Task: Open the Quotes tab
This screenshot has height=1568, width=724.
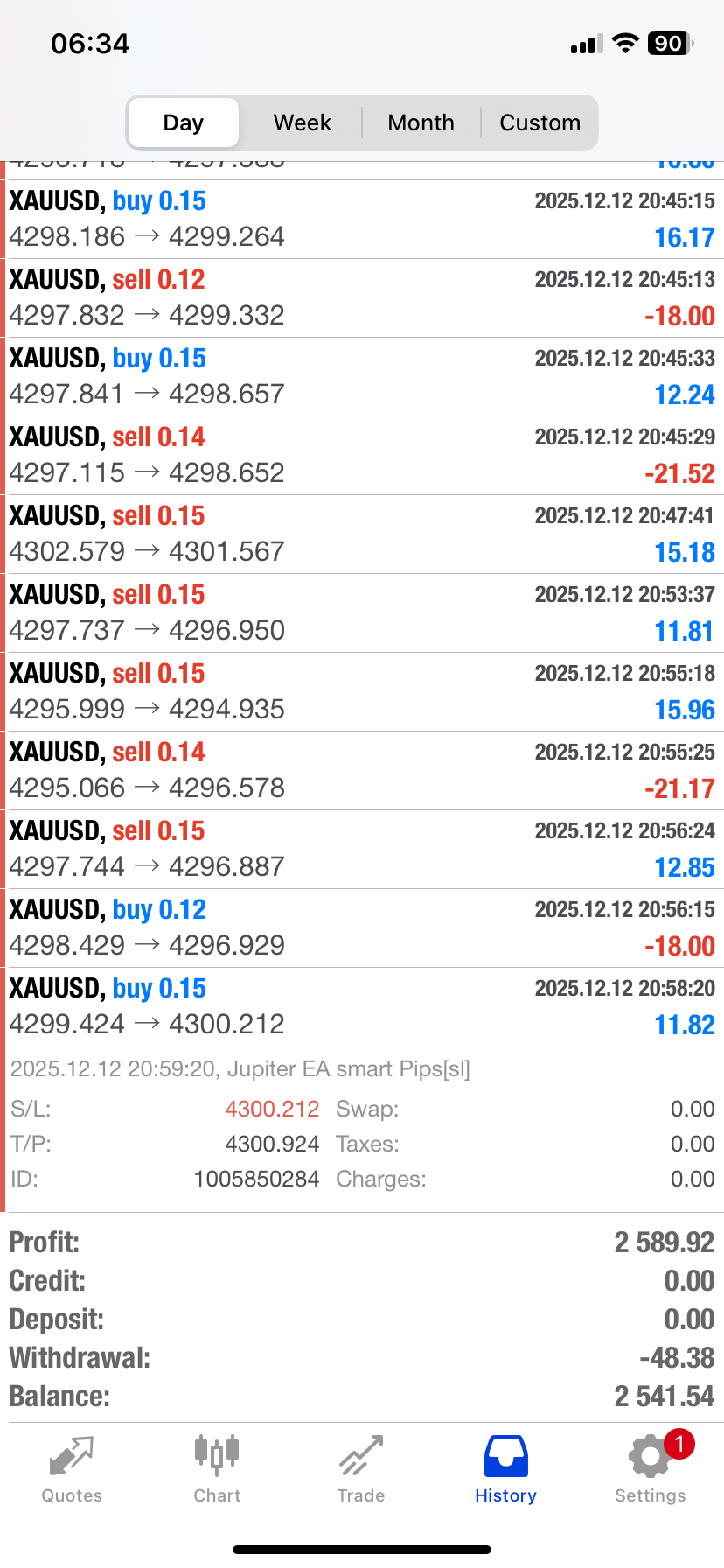Action: 72,1470
